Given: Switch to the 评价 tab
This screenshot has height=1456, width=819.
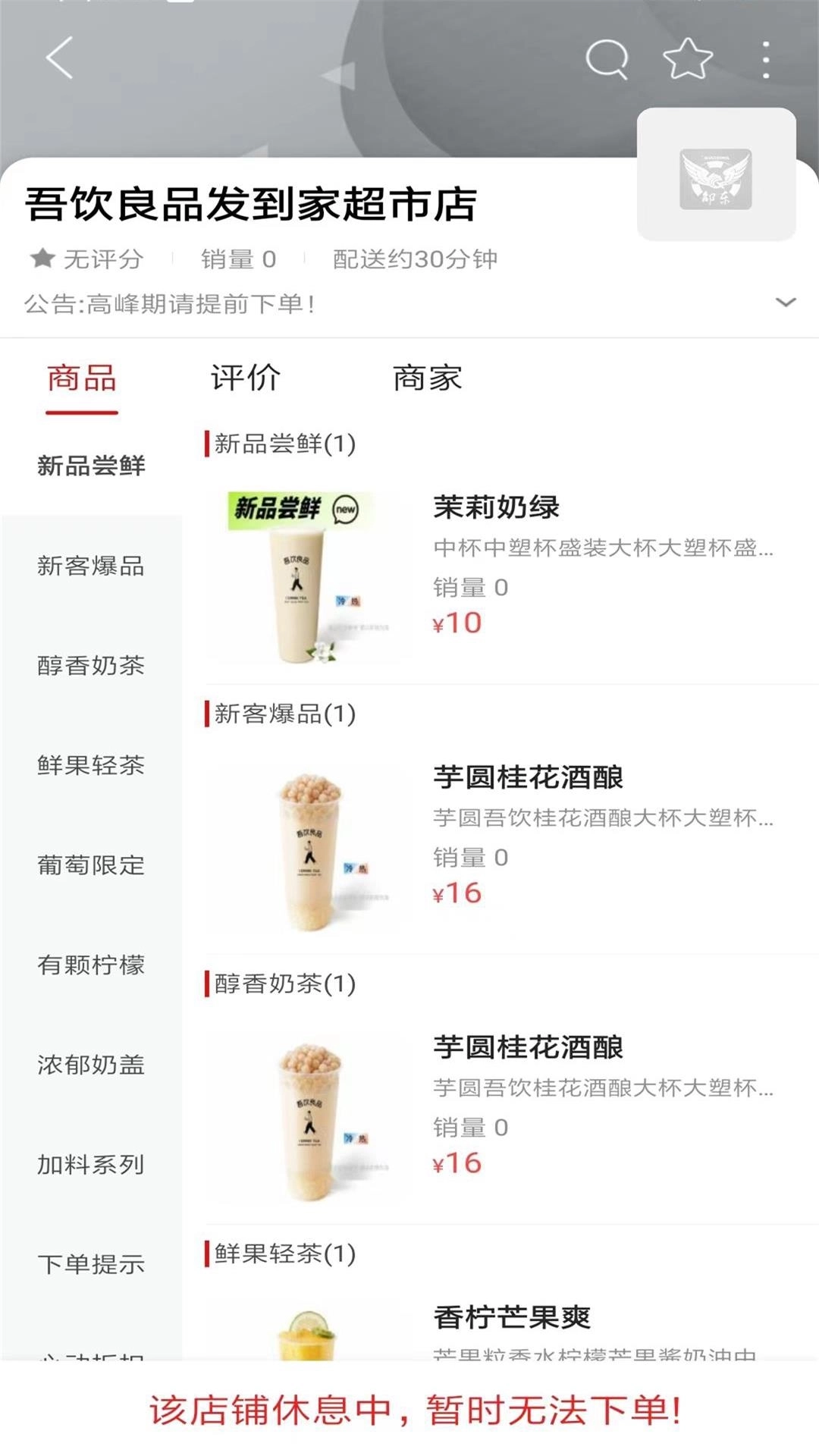Looking at the screenshot, I should [x=245, y=378].
